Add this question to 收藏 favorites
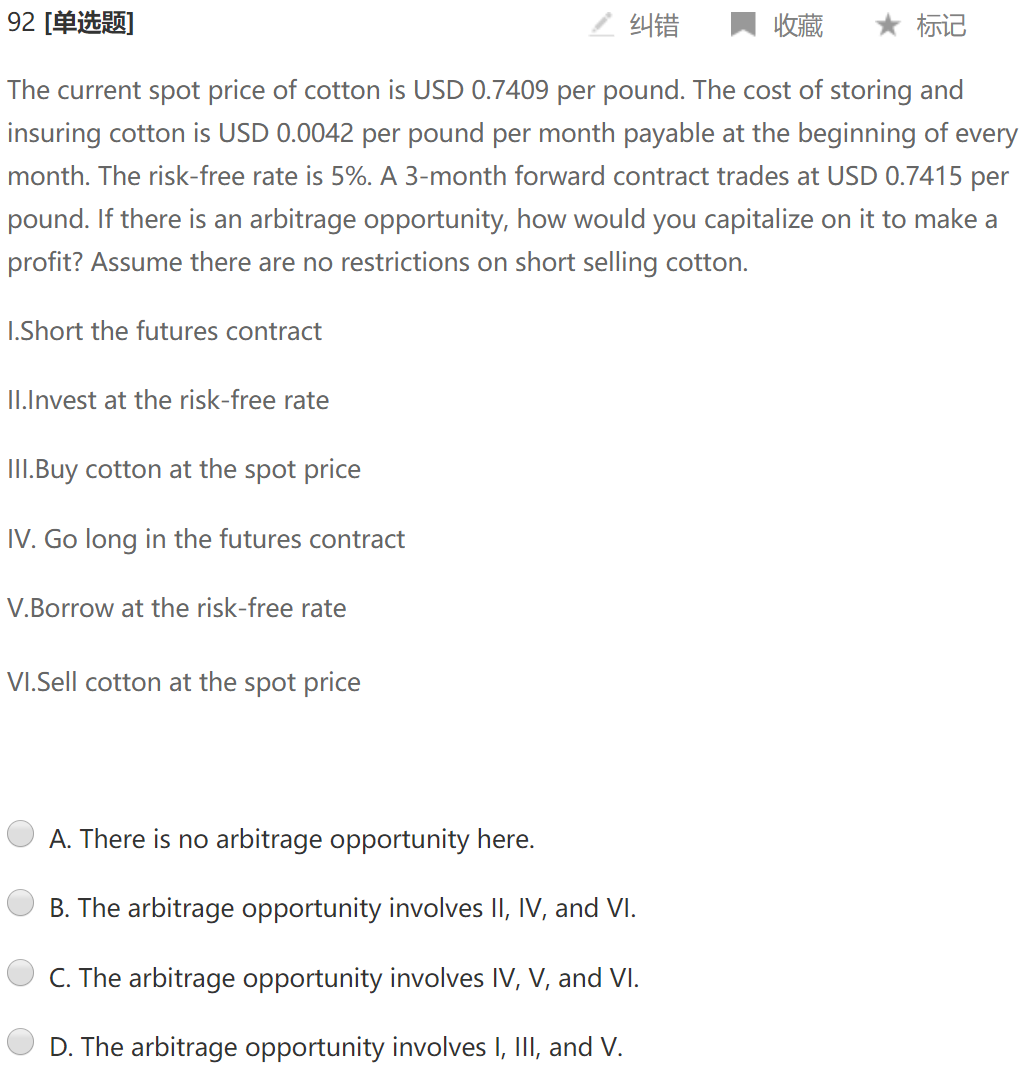This screenshot has height=1074, width=1022. click(778, 25)
